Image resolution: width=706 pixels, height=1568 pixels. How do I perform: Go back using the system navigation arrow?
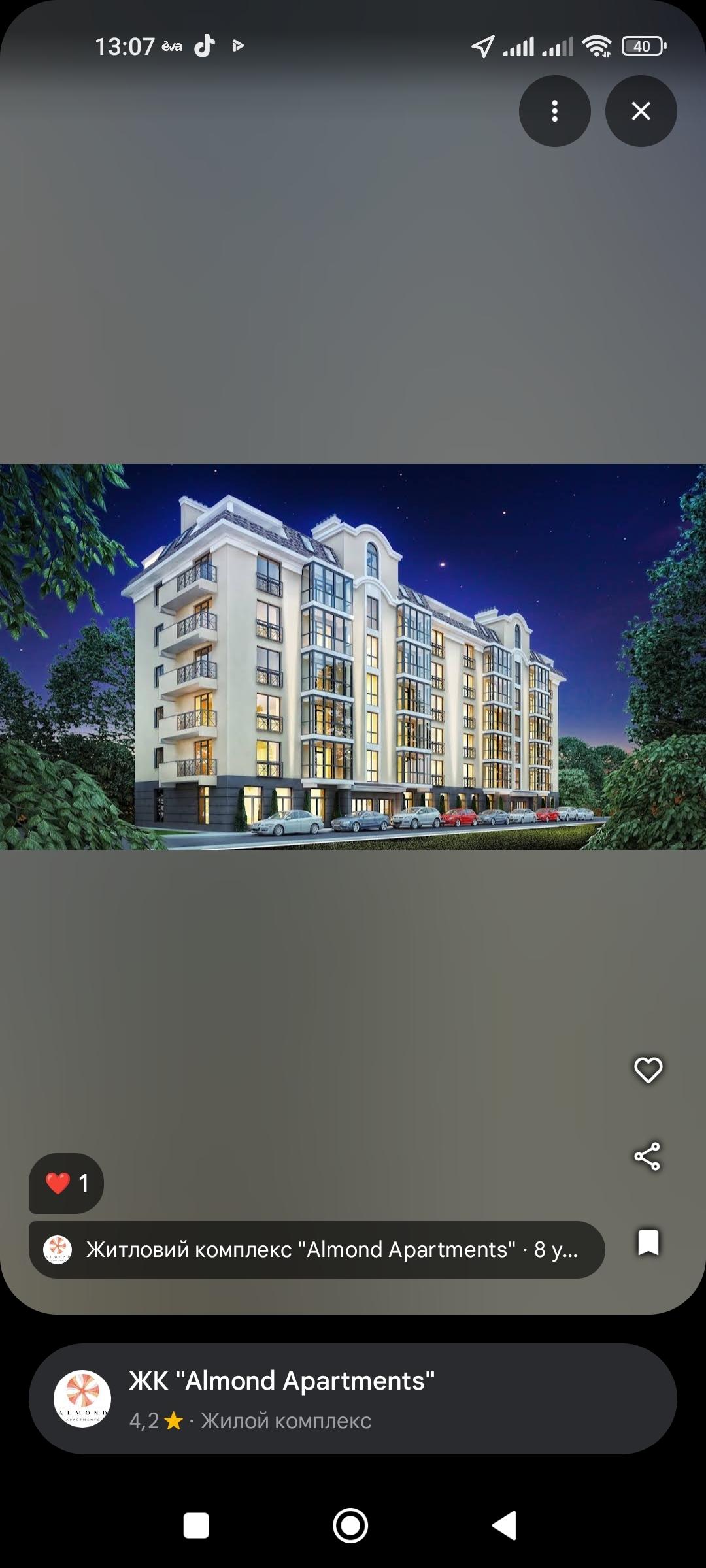tap(504, 1526)
